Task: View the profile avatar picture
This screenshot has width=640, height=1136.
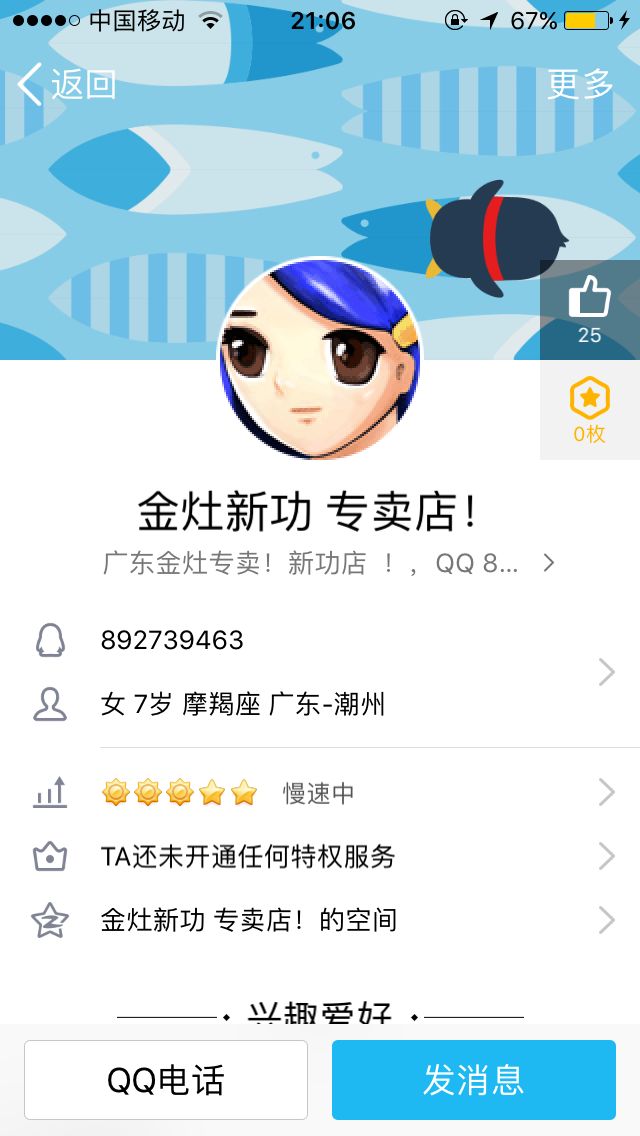Action: pyautogui.click(x=320, y=358)
